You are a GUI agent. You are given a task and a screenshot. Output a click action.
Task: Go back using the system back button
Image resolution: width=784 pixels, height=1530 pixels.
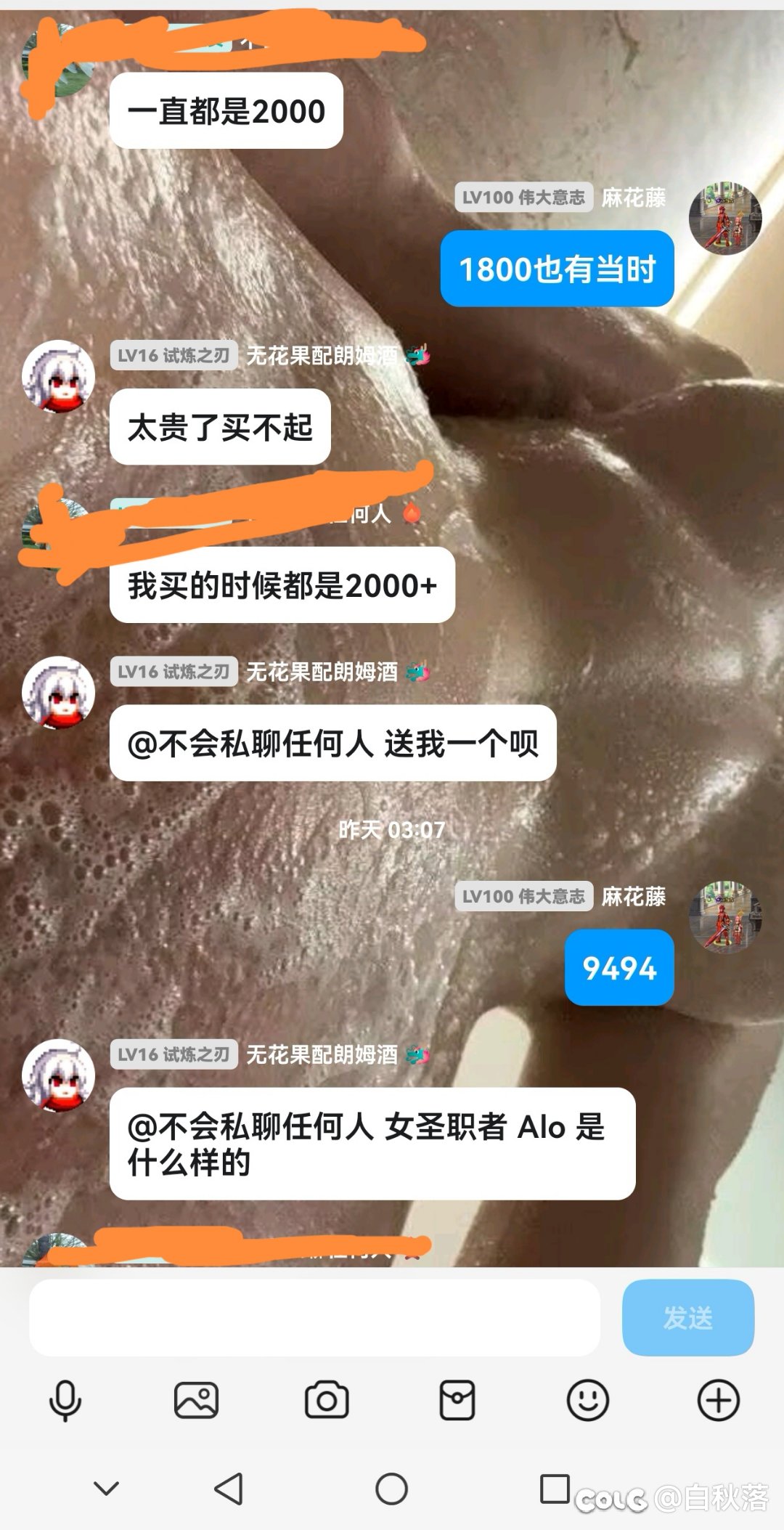click(x=229, y=1489)
